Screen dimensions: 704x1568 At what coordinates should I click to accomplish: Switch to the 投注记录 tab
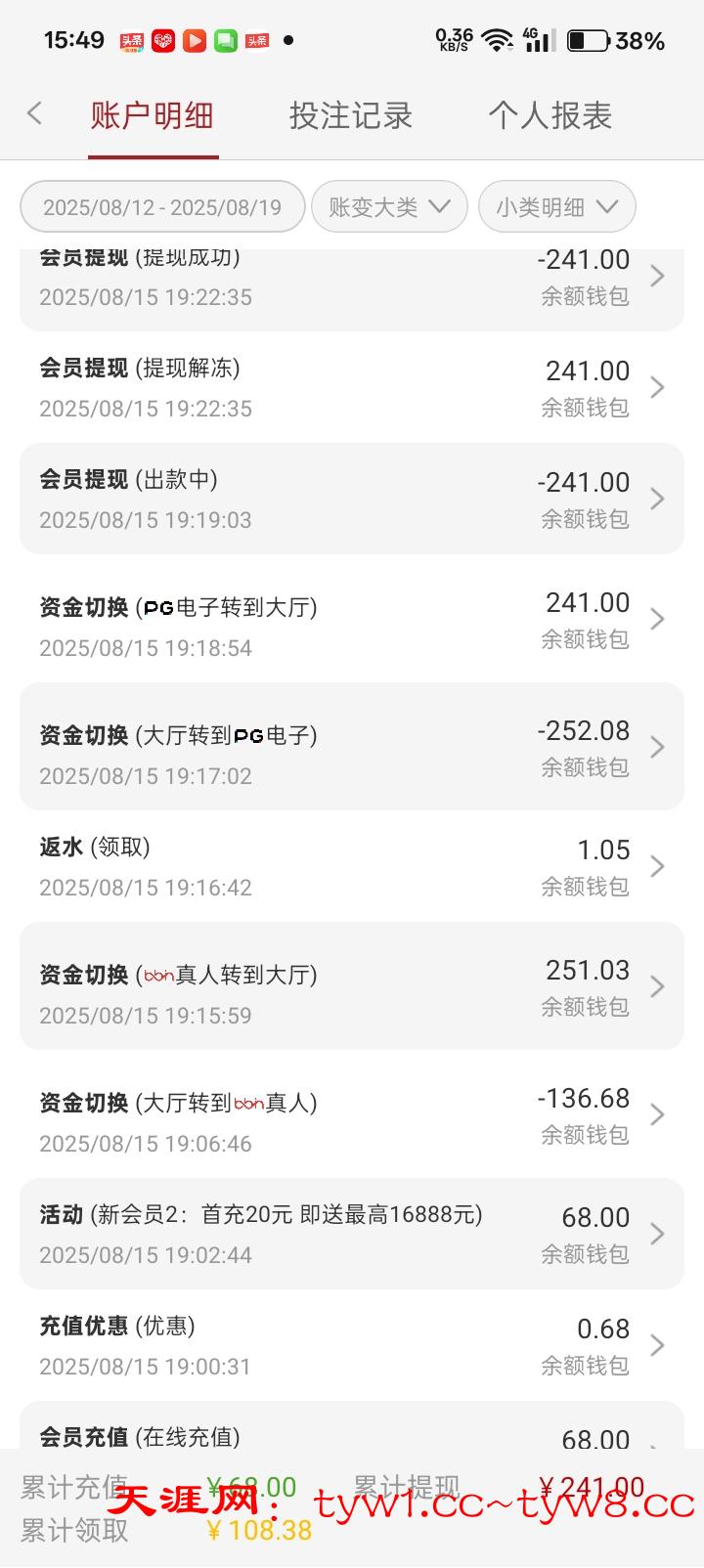click(350, 116)
